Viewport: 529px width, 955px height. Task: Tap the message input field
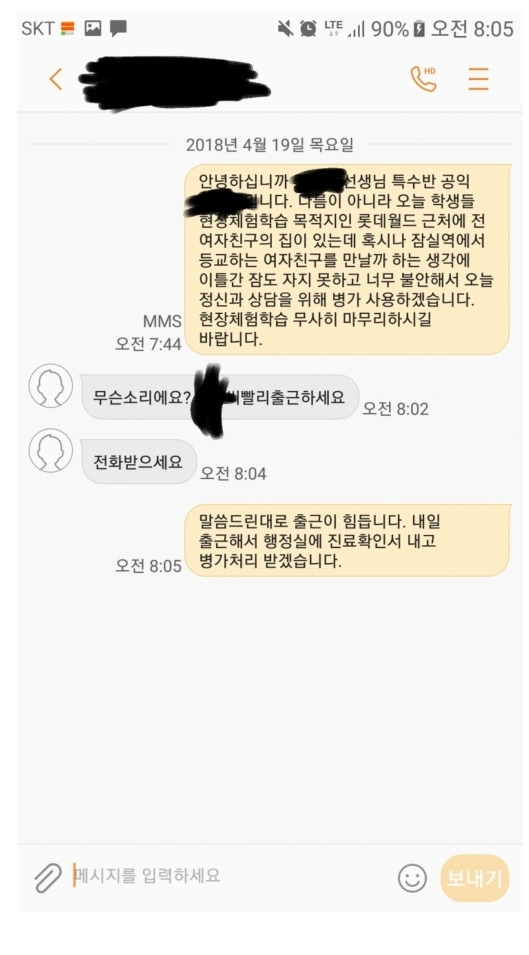[x=231, y=876]
